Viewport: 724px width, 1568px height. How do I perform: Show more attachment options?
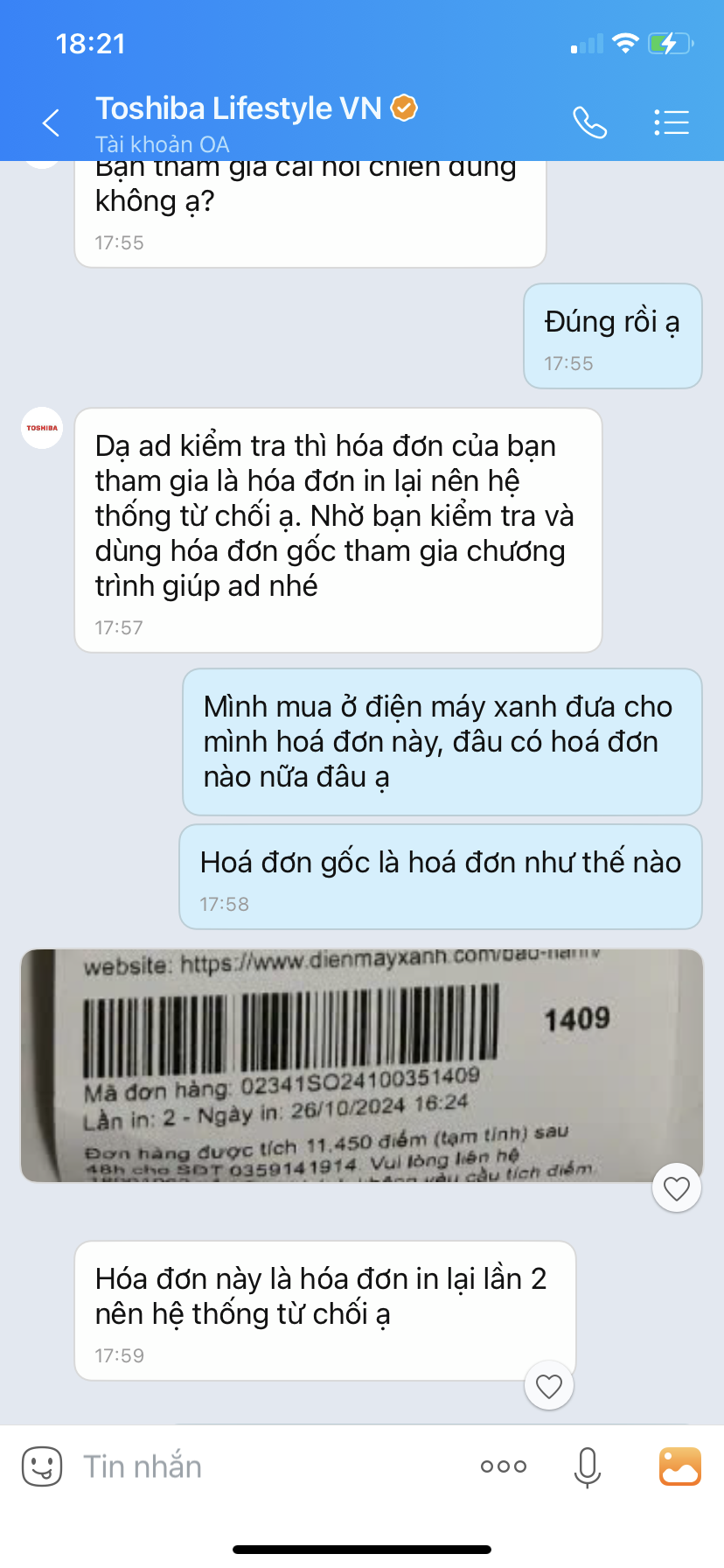pos(504,1466)
